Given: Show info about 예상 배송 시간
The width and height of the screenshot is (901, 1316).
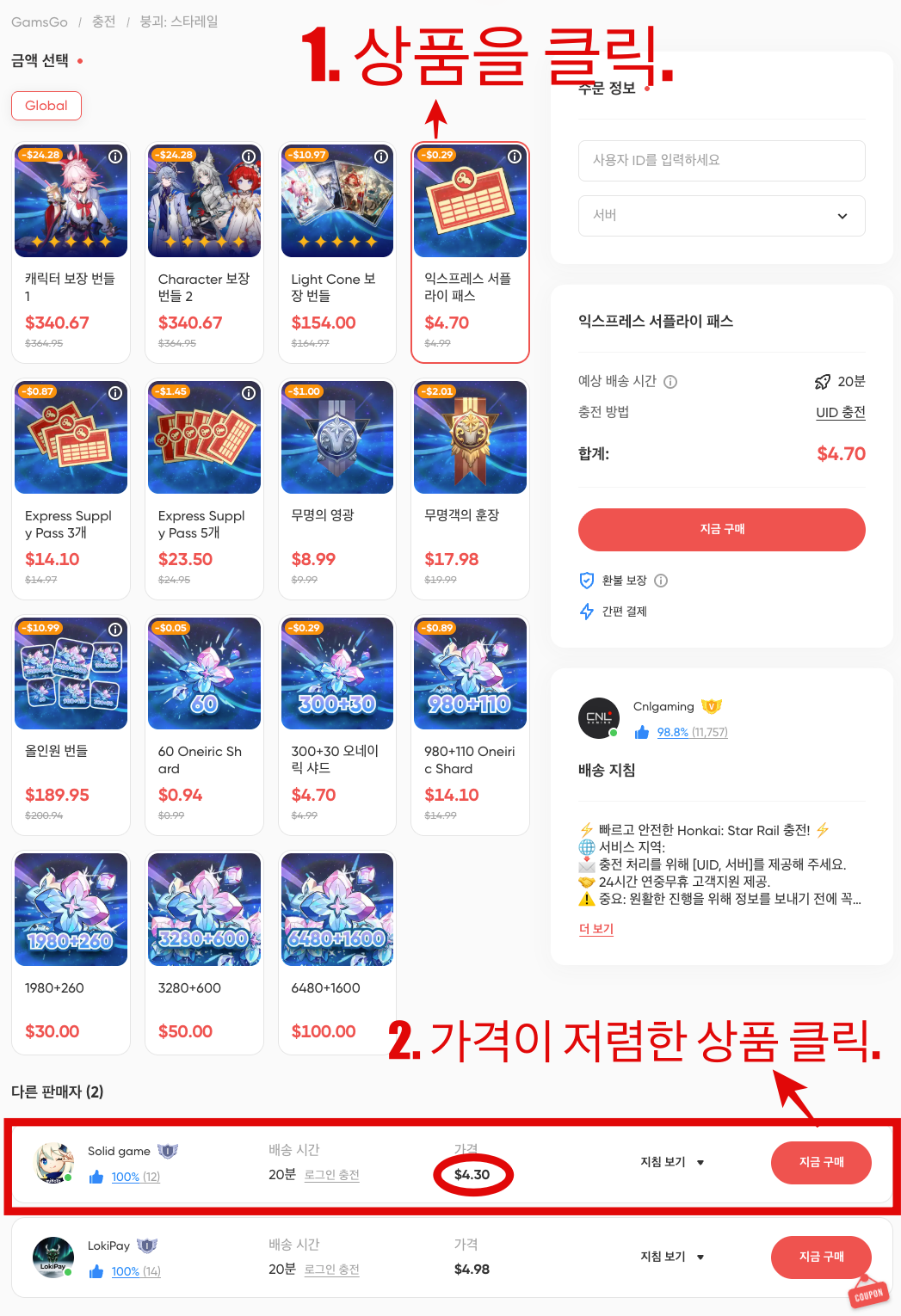Looking at the screenshot, I should (x=671, y=382).
